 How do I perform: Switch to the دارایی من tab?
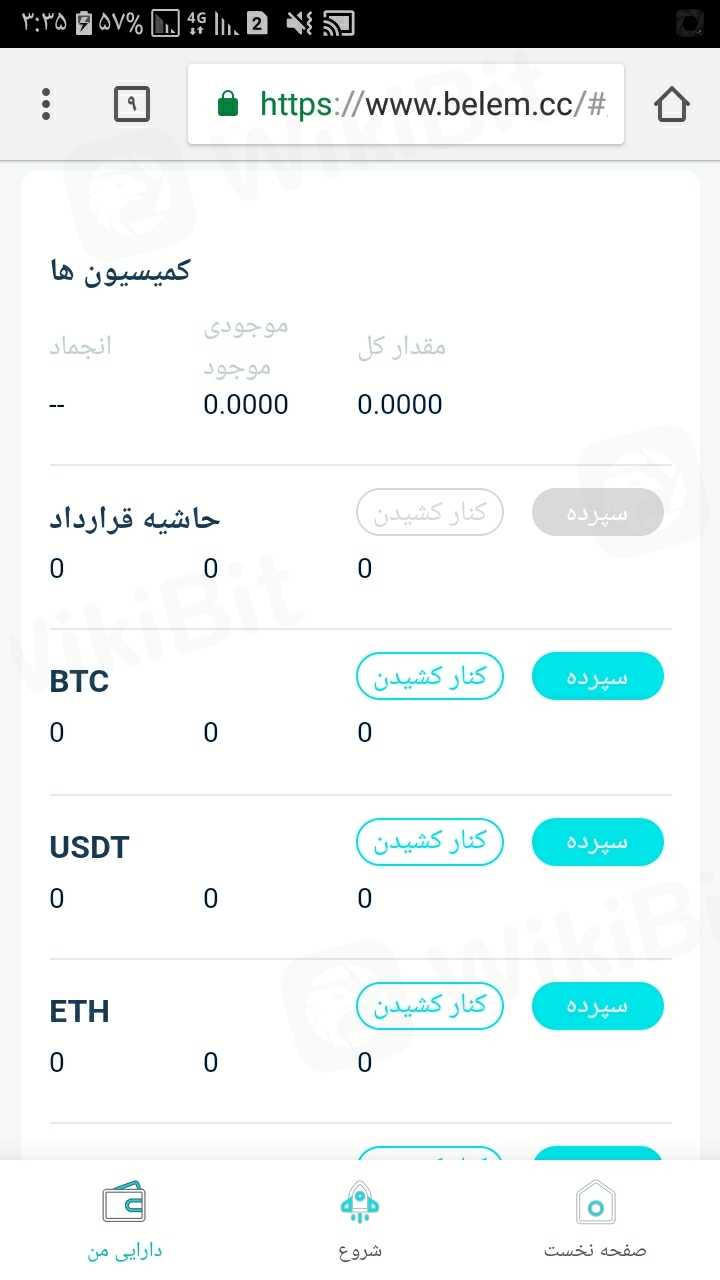[x=124, y=1220]
